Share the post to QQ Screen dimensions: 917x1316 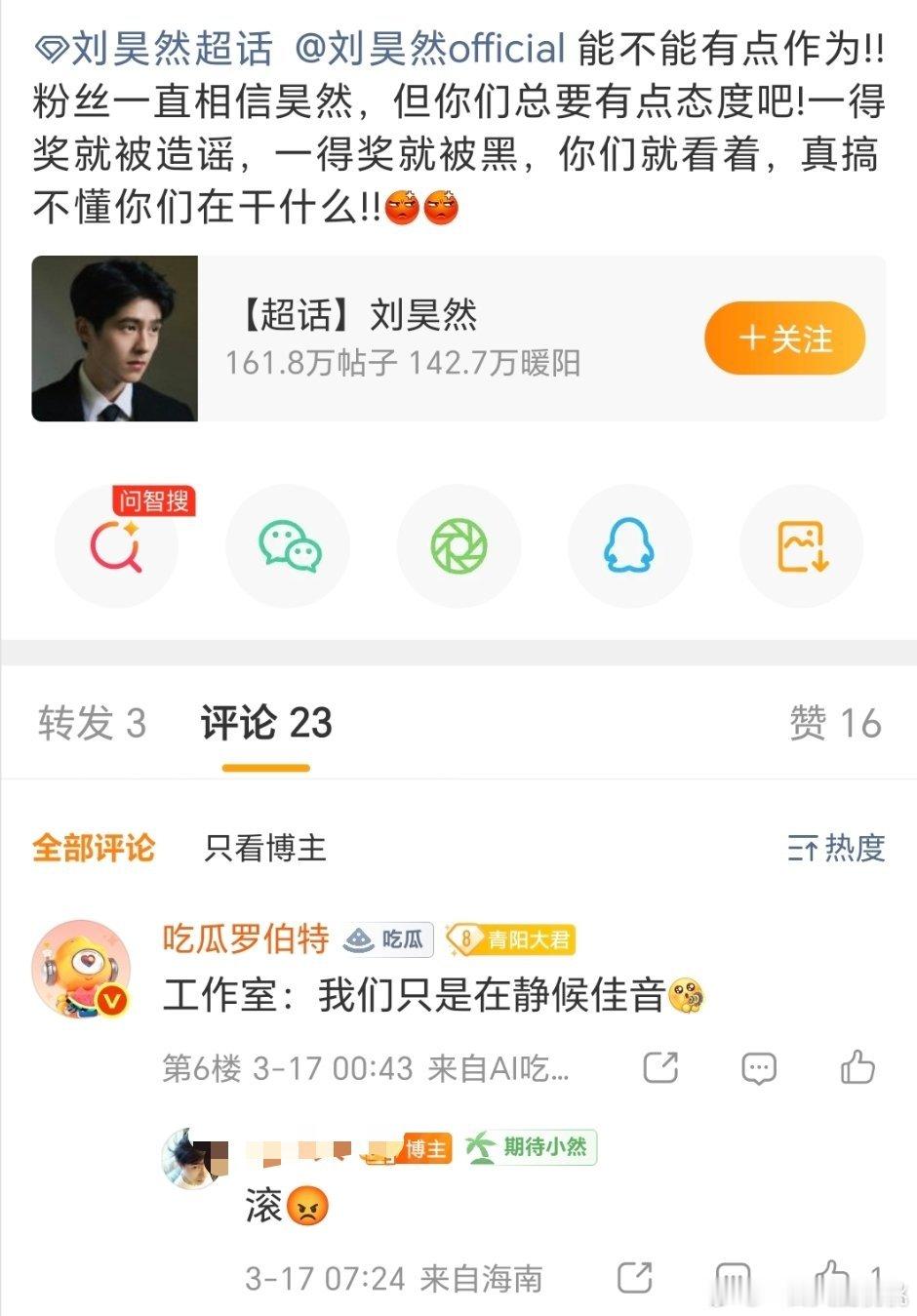(x=629, y=546)
